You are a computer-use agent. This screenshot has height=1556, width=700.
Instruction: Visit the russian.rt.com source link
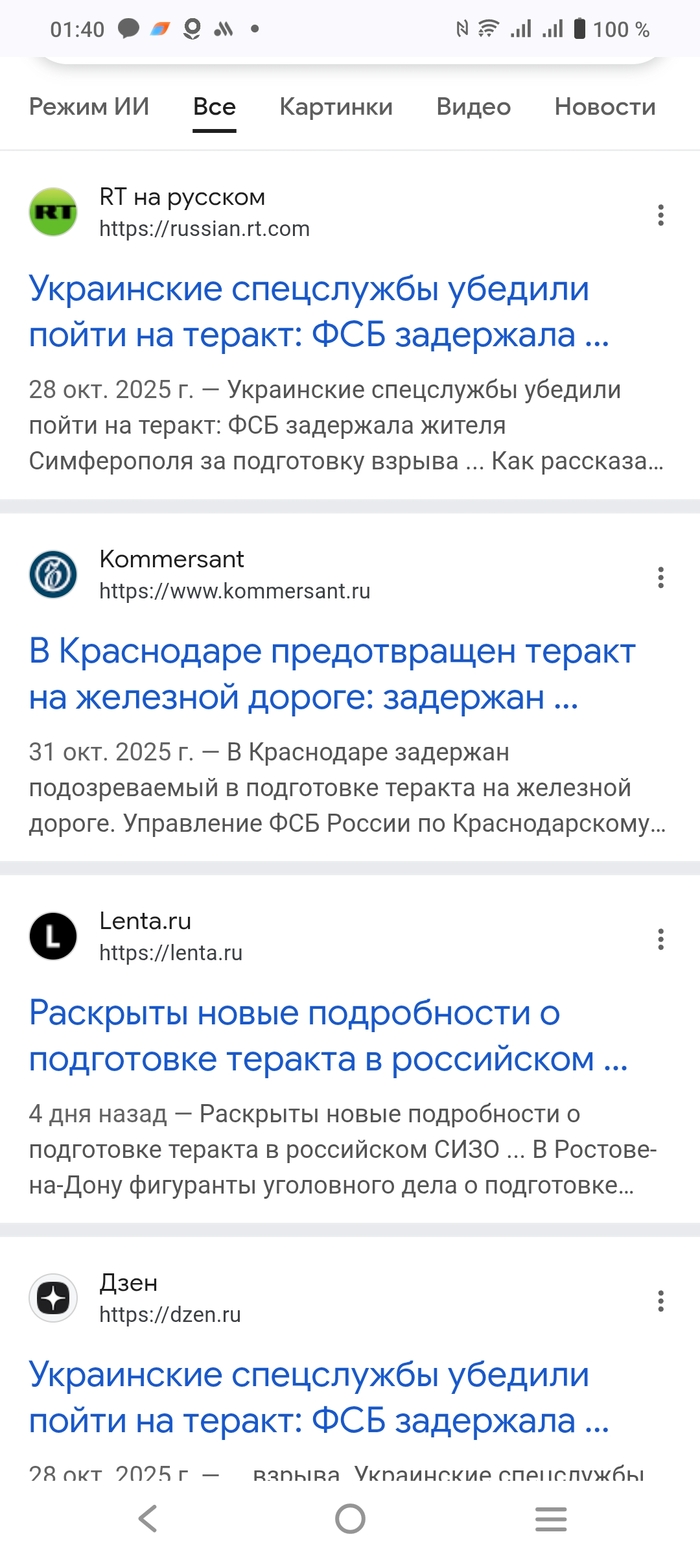[204, 229]
